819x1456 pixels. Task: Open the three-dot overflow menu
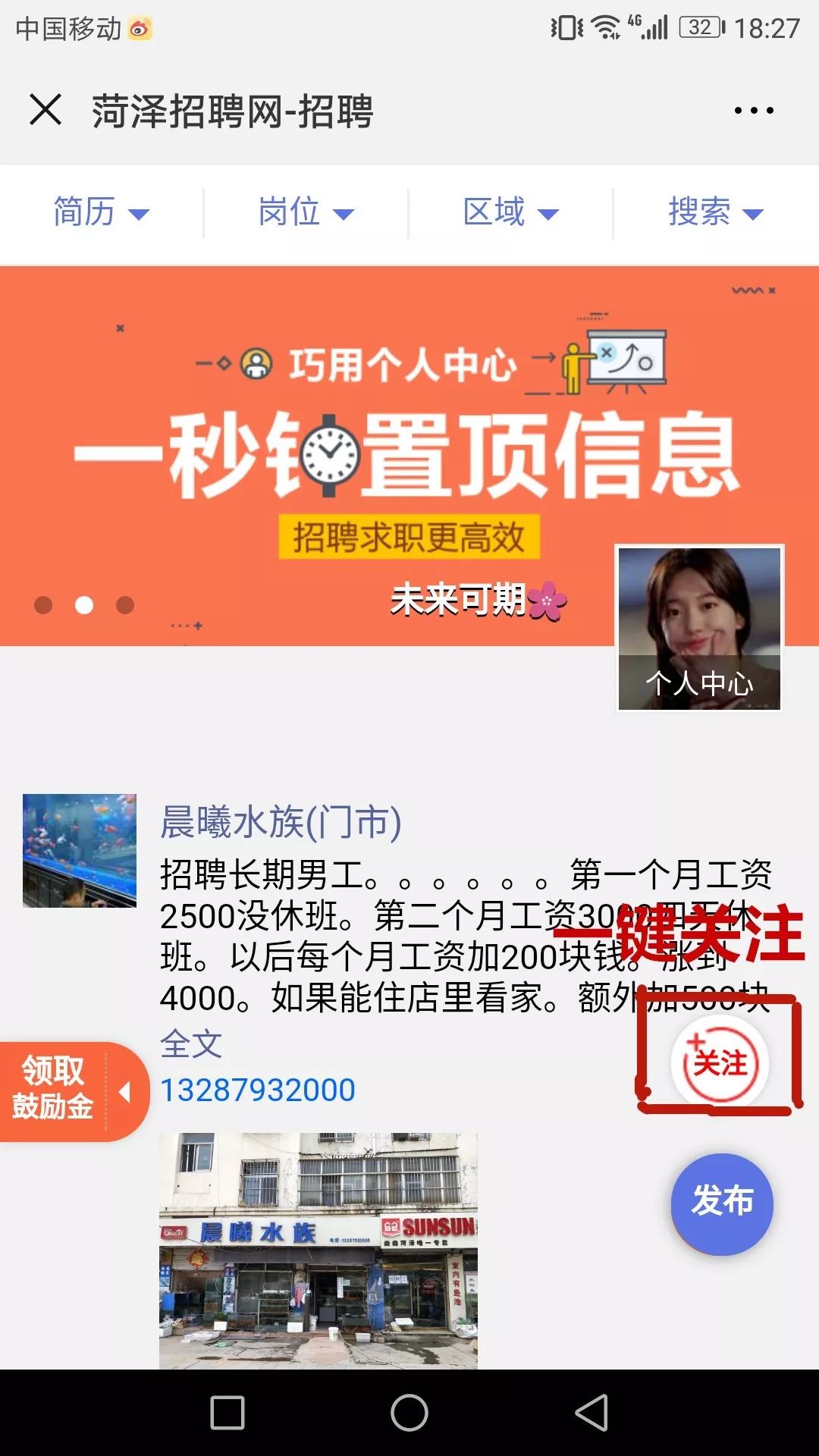point(753,111)
